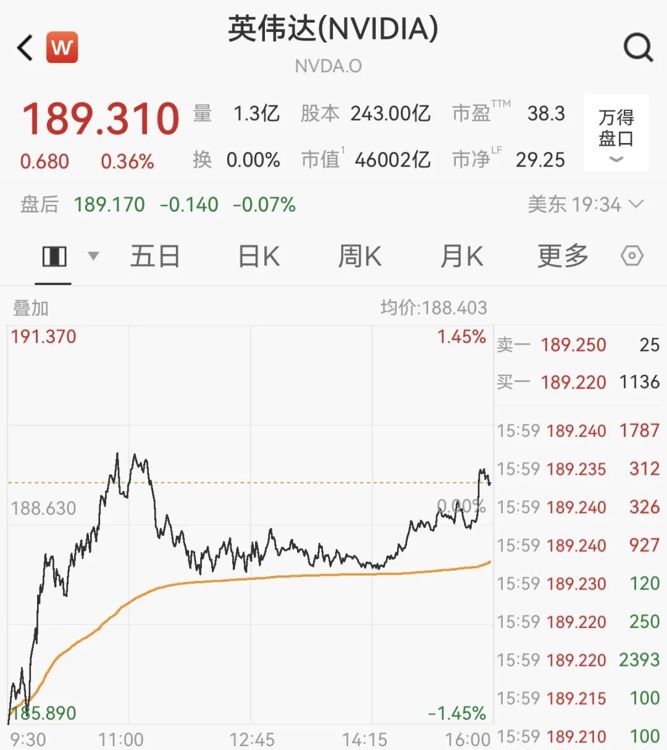Open chart settings hexagon icon
Image resolution: width=667 pixels, height=750 pixels.
(x=632, y=256)
